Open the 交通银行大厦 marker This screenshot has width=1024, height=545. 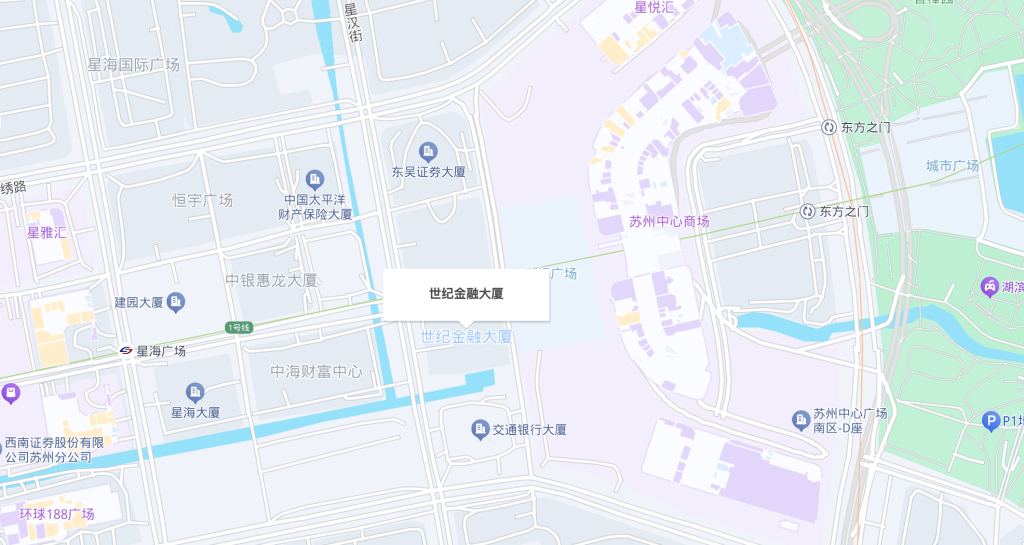tap(480, 429)
